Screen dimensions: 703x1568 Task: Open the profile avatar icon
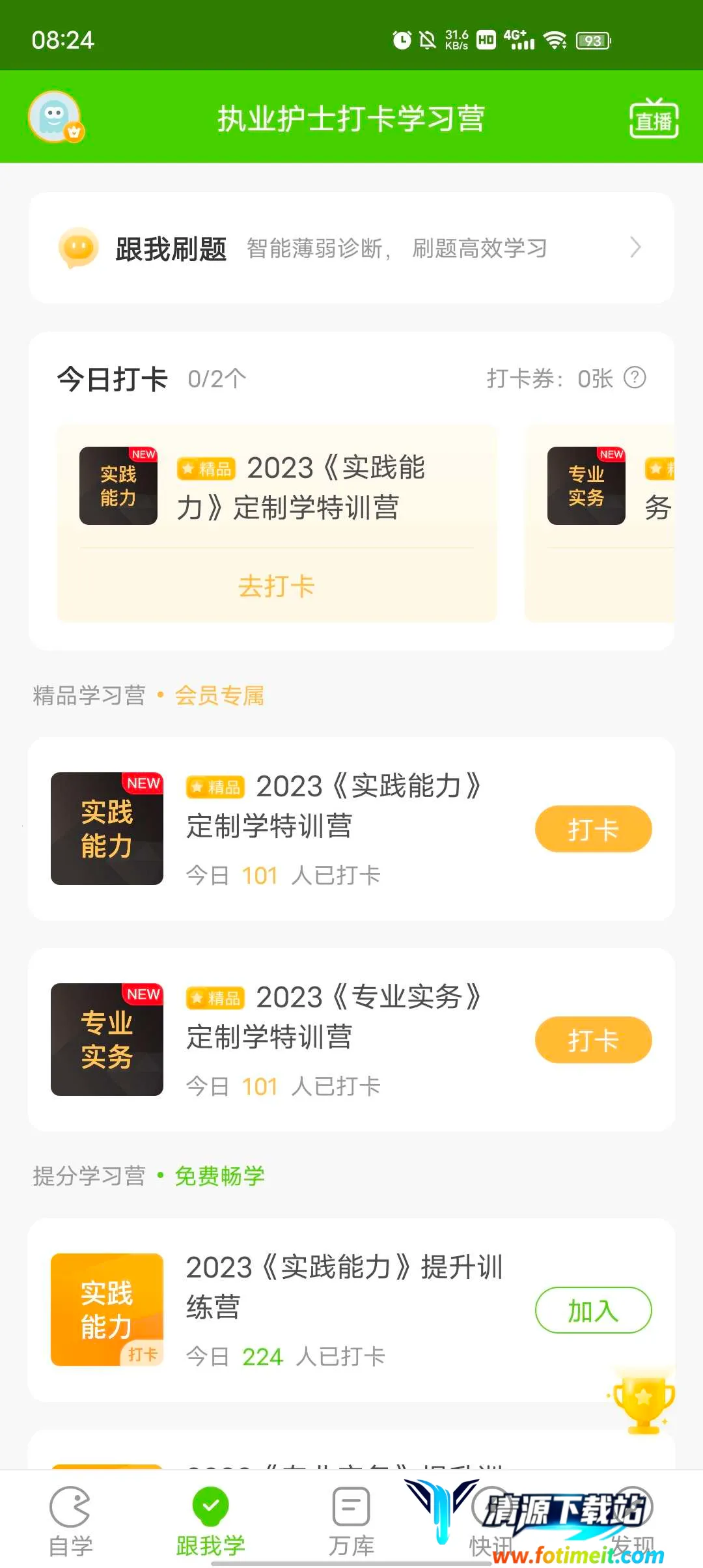click(55, 117)
